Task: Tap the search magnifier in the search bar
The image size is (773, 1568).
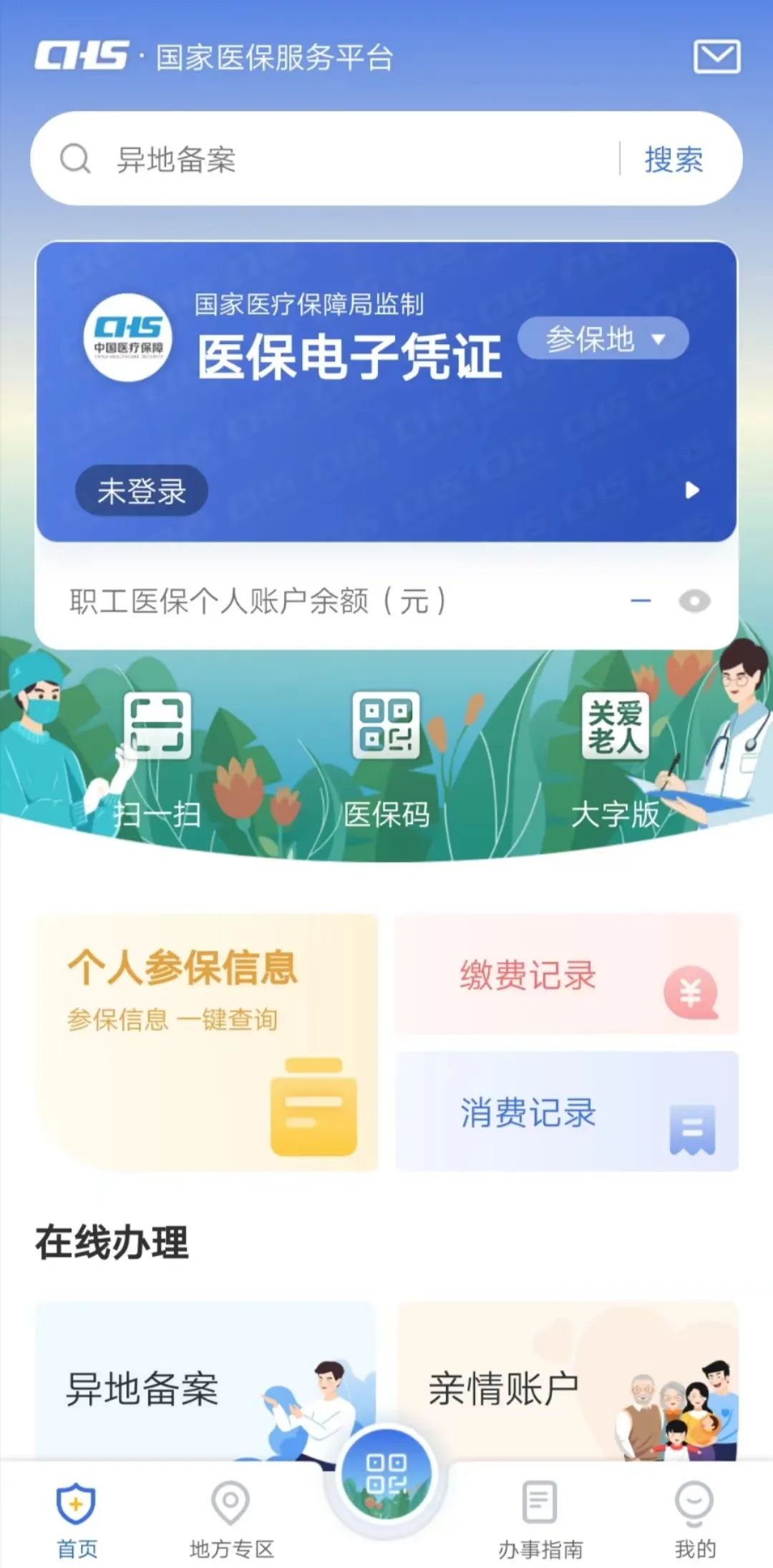Action: [x=74, y=158]
